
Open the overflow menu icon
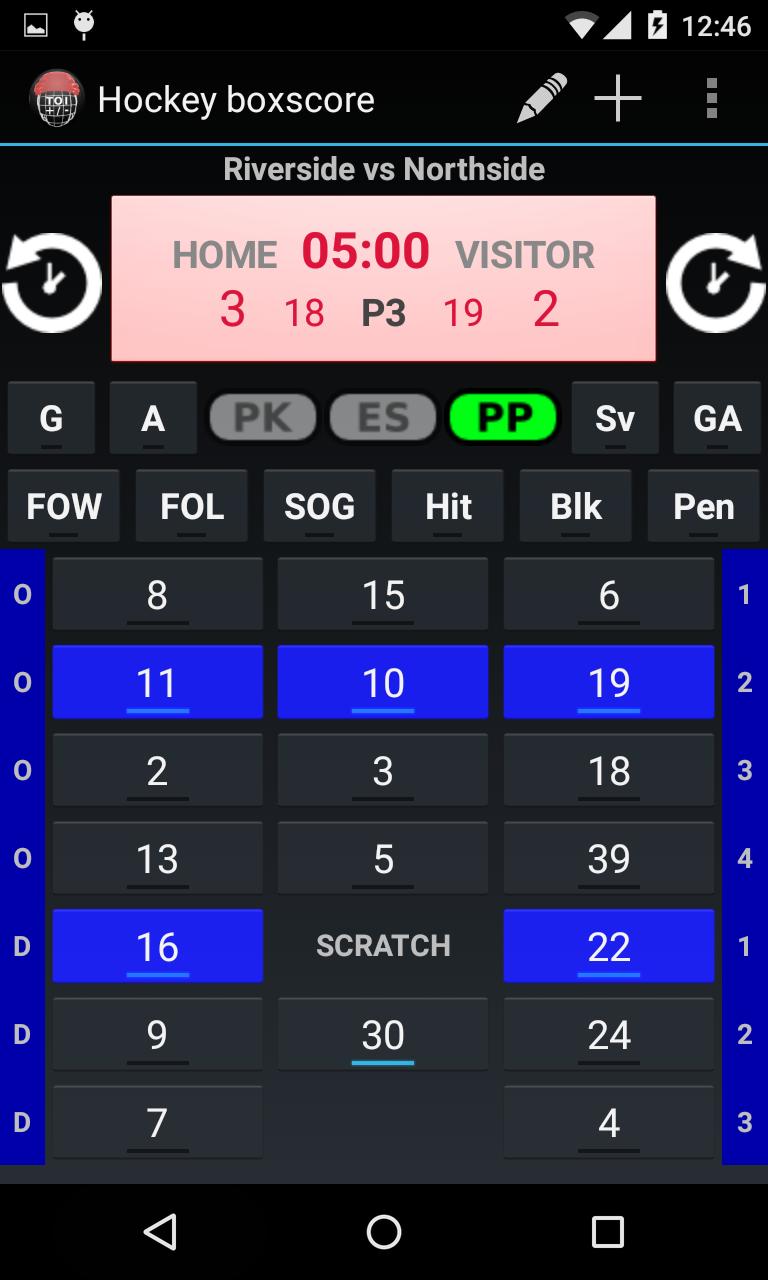coord(712,97)
